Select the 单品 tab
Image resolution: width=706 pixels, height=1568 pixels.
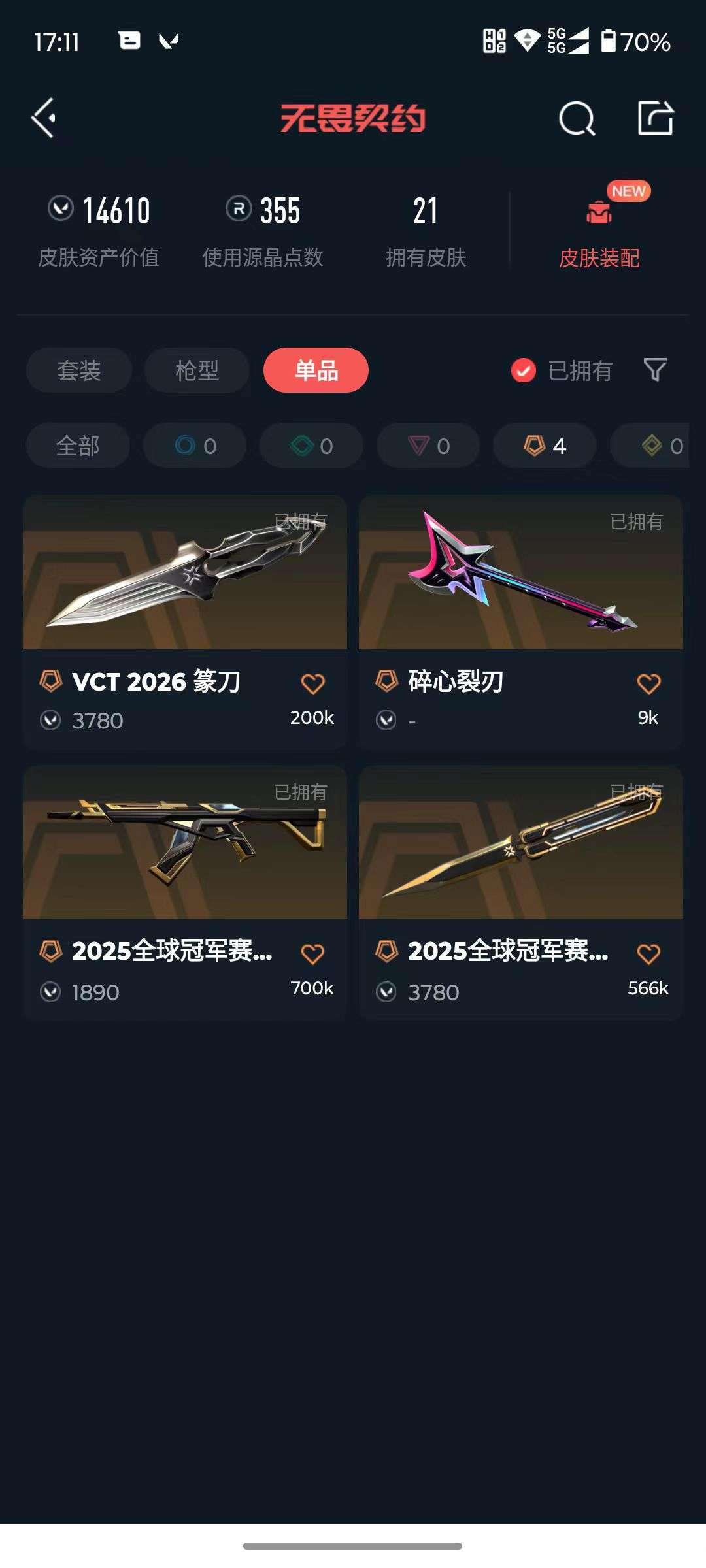(x=316, y=370)
